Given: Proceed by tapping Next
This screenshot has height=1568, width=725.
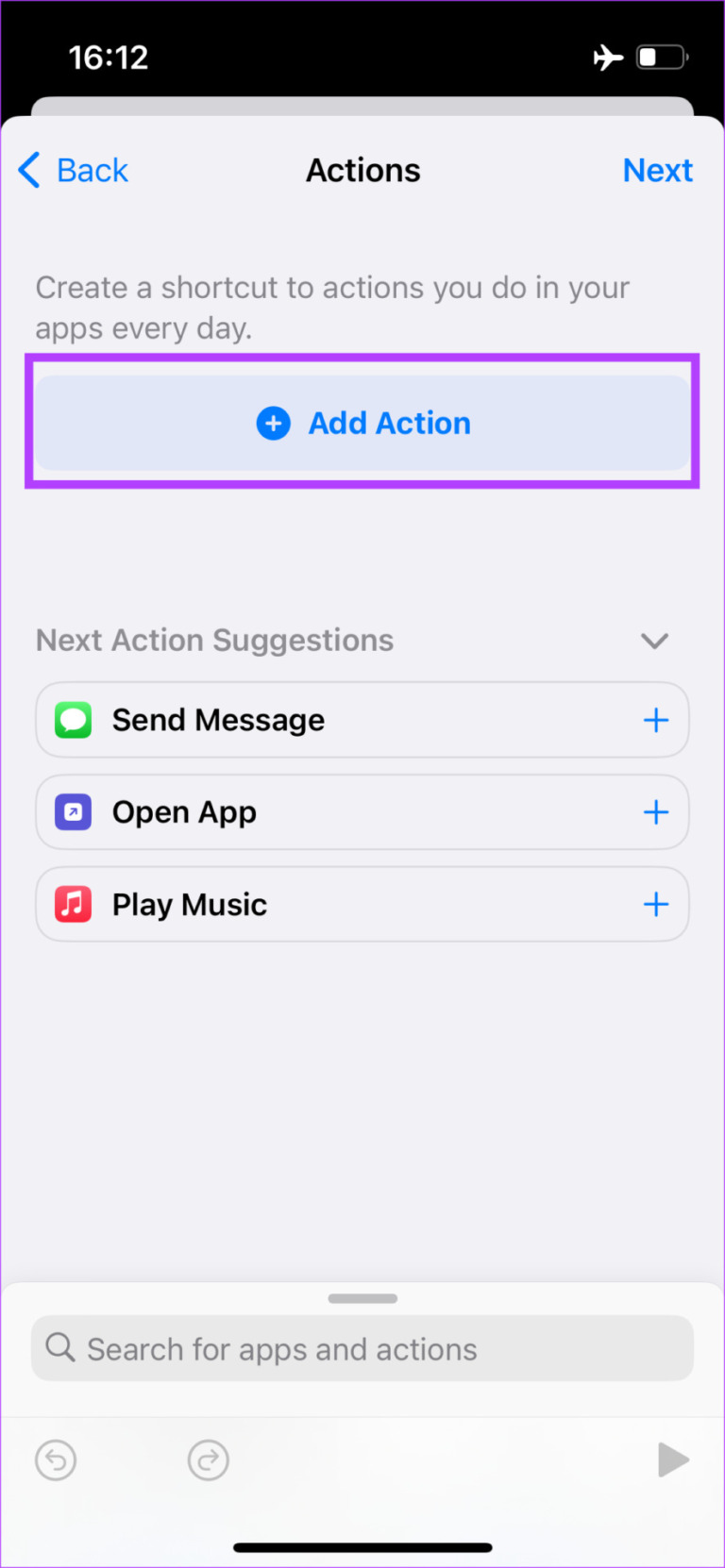Looking at the screenshot, I should pyautogui.click(x=658, y=170).
